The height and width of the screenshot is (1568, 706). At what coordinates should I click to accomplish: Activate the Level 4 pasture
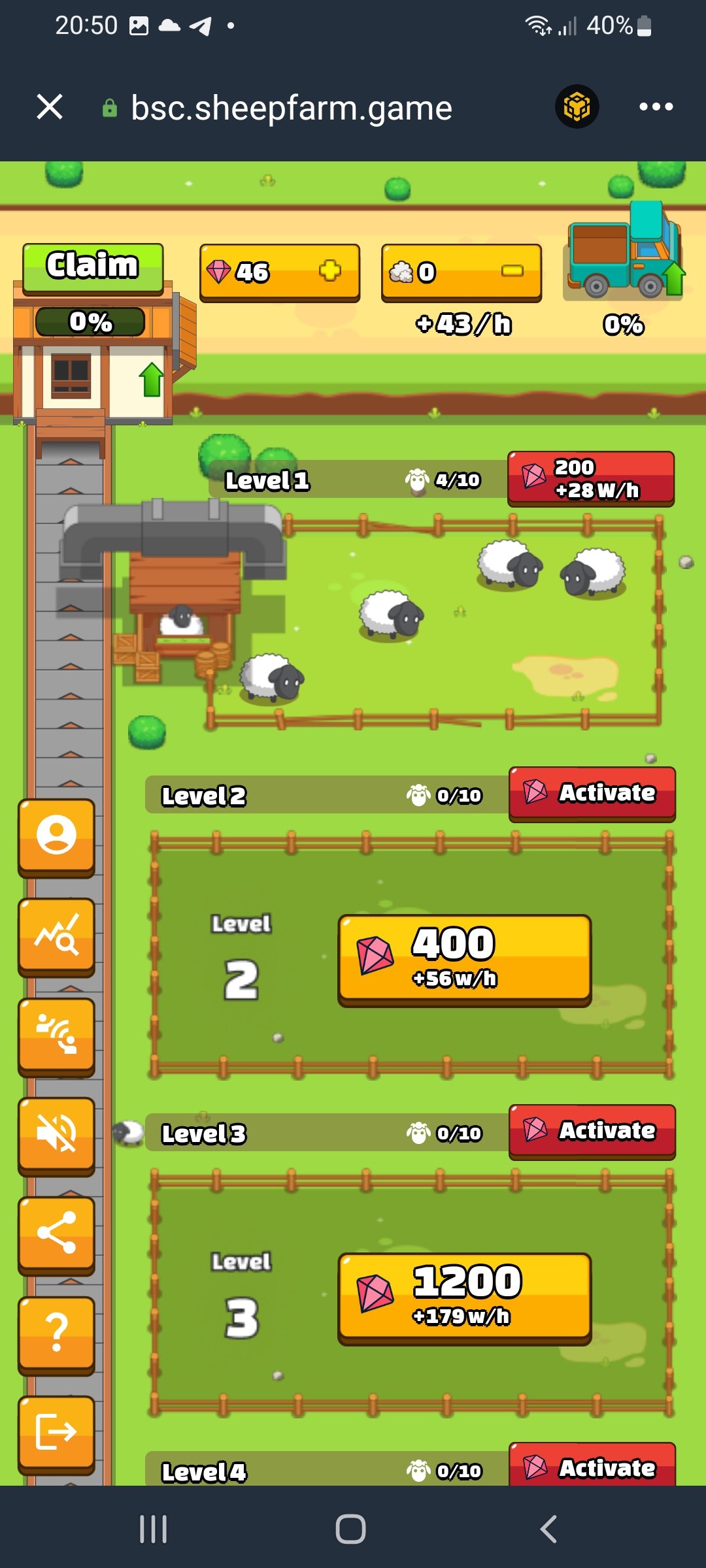click(592, 1467)
